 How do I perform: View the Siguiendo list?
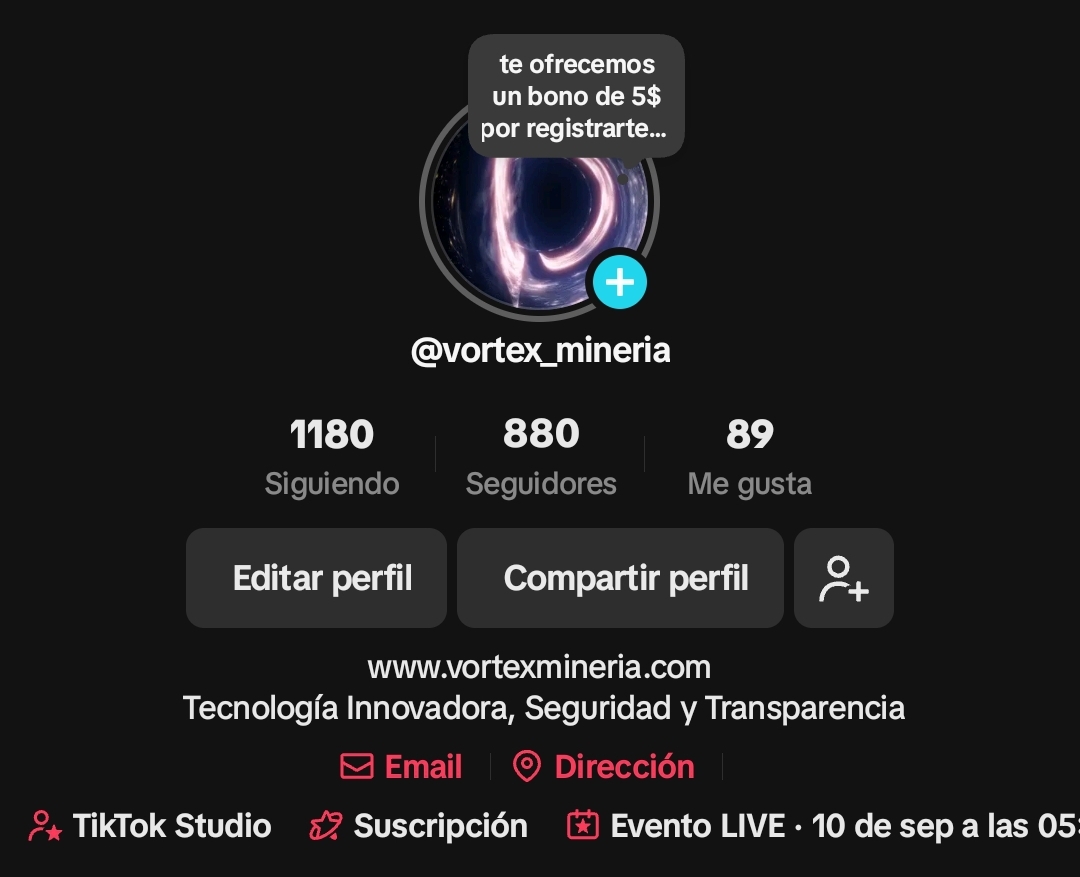click(x=332, y=457)
